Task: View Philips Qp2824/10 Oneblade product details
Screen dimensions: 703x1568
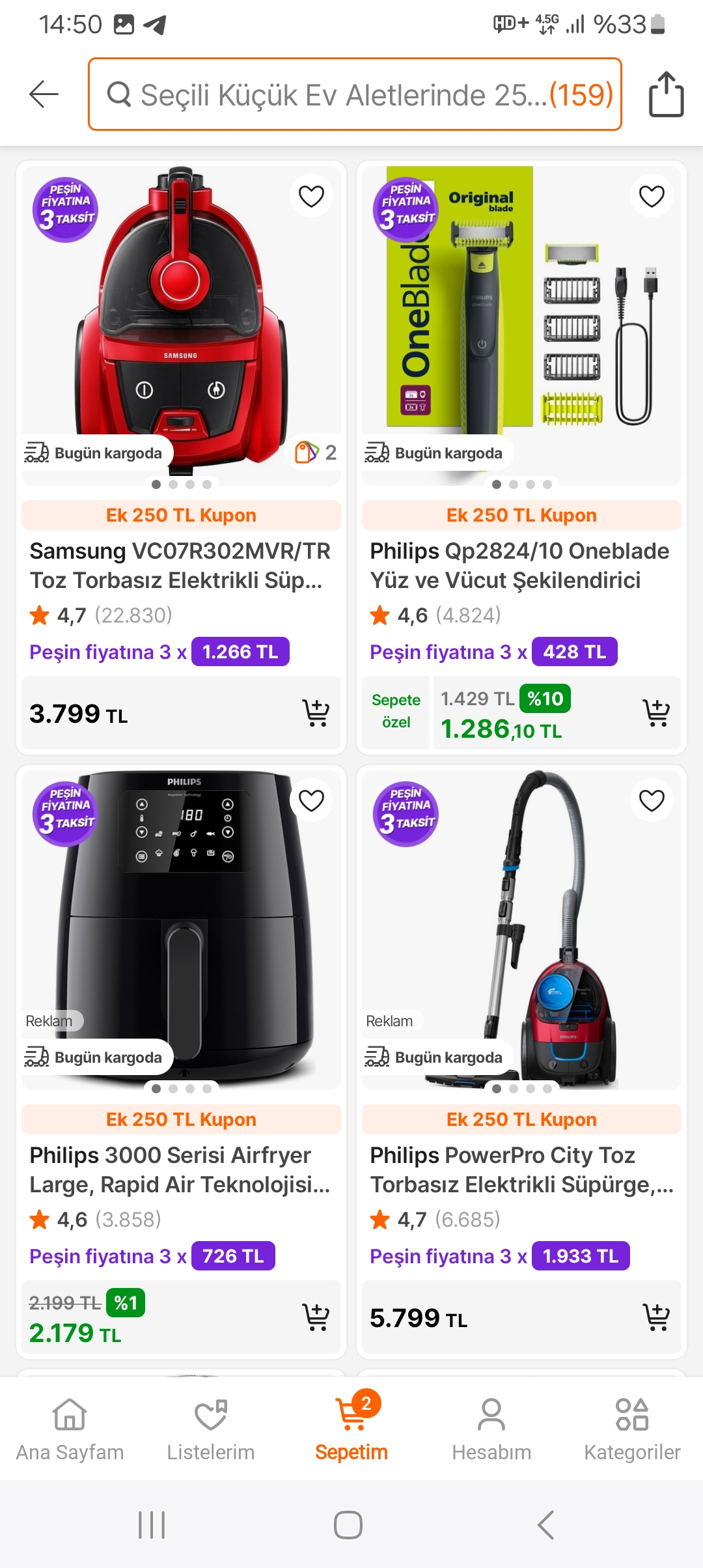Action: [x=521, y=565]
